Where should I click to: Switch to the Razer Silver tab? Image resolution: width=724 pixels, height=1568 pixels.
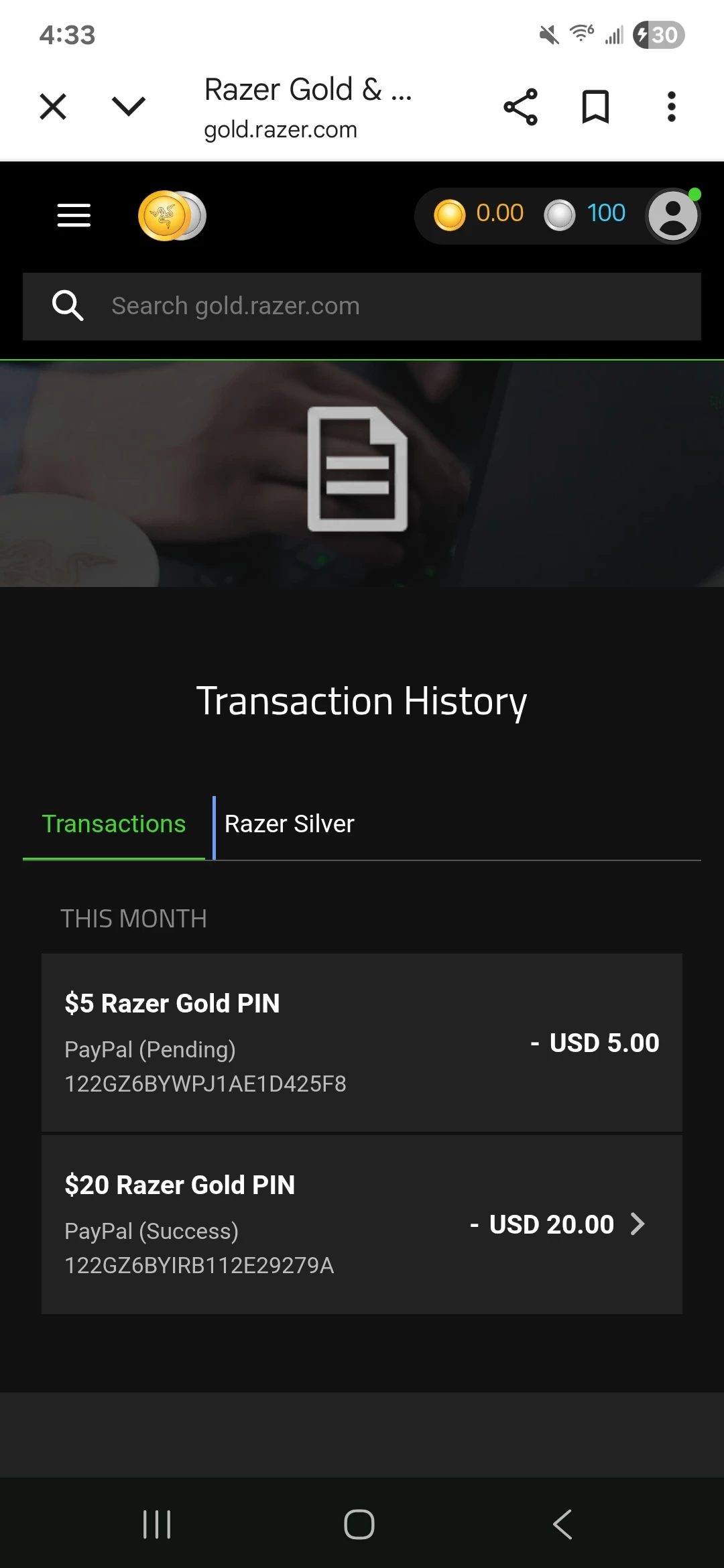289,824
